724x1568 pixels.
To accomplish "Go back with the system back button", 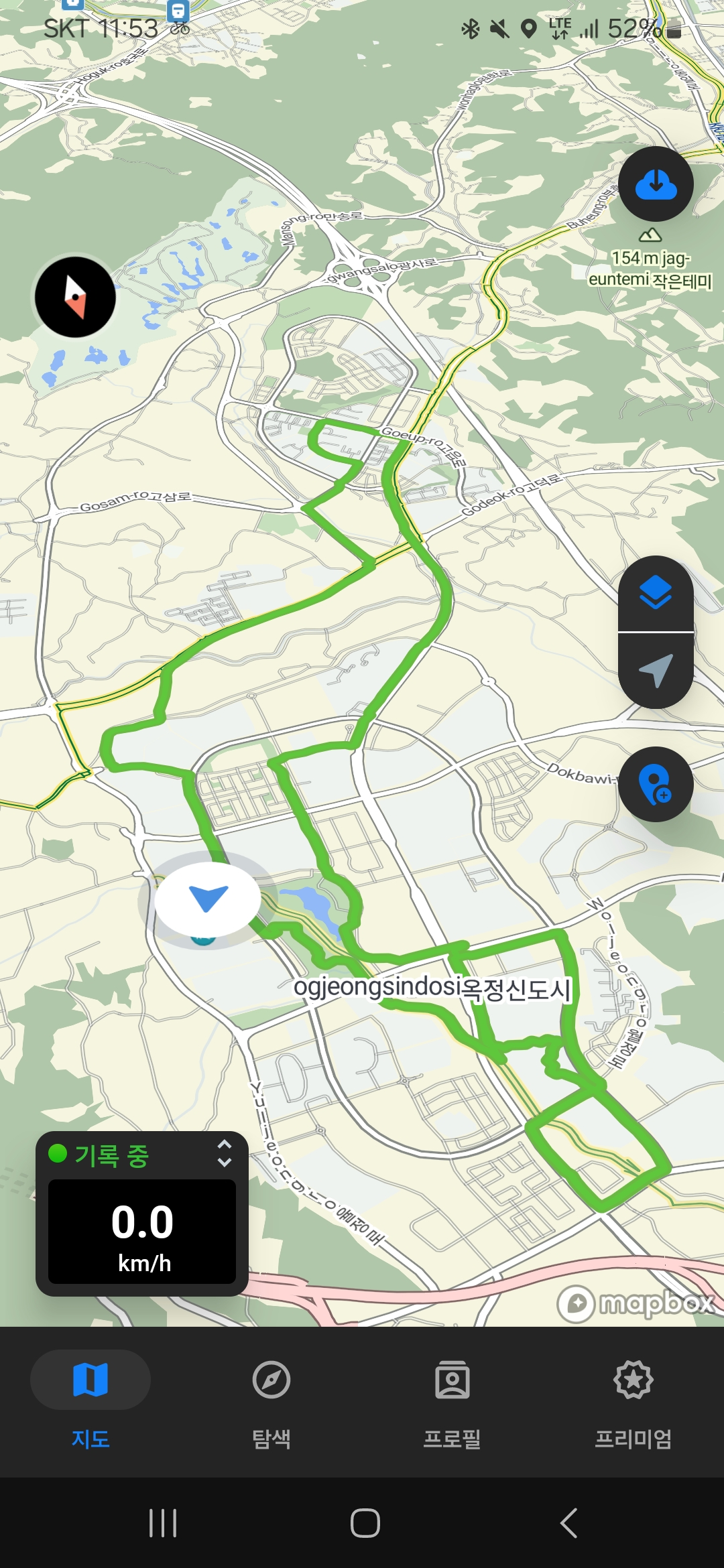I will tap(568, 1523).
